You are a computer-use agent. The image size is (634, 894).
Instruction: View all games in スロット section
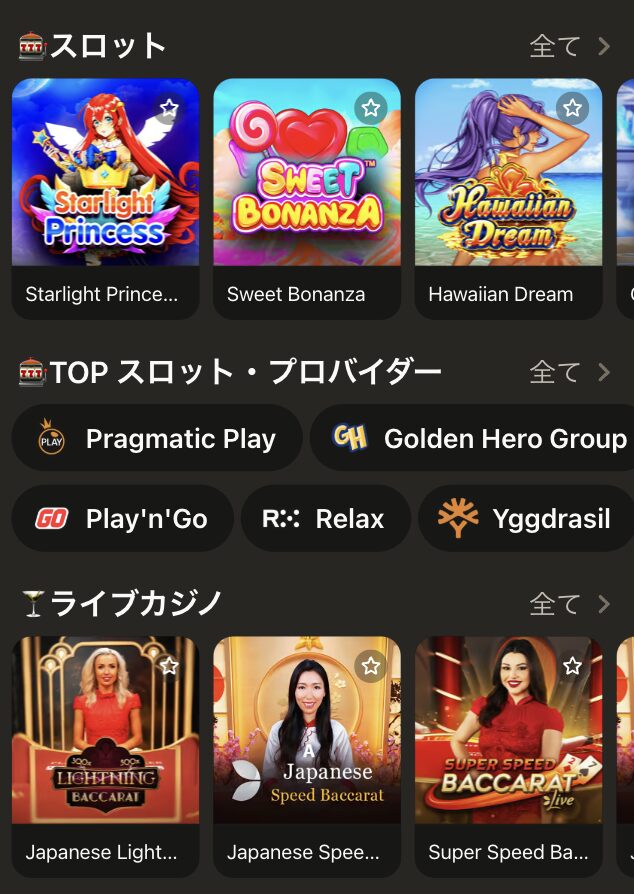(x=568, y=46)
